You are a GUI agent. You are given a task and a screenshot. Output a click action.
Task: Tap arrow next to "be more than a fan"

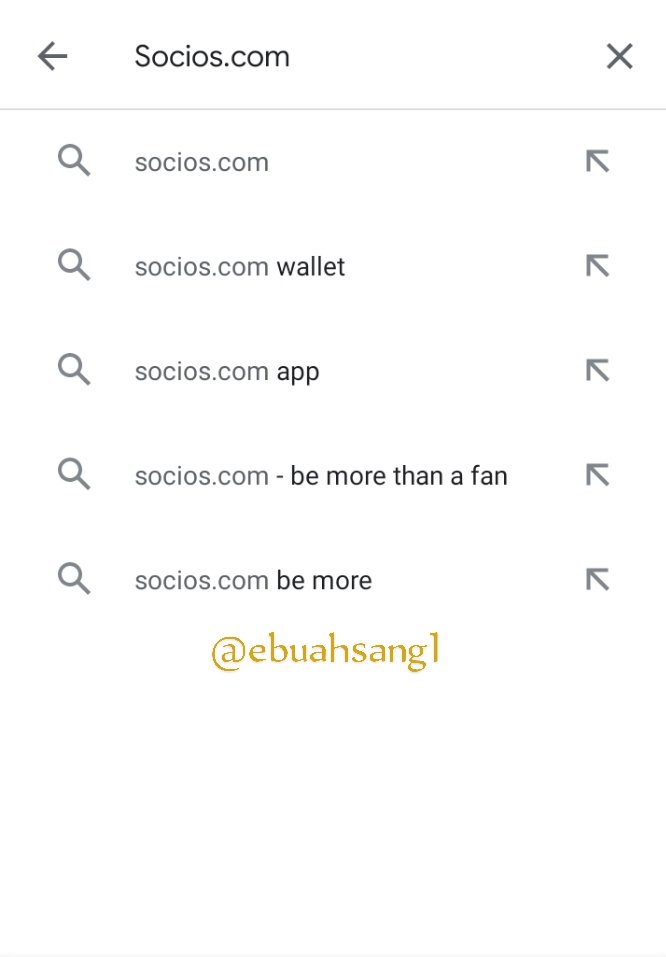tap(597, 475)
